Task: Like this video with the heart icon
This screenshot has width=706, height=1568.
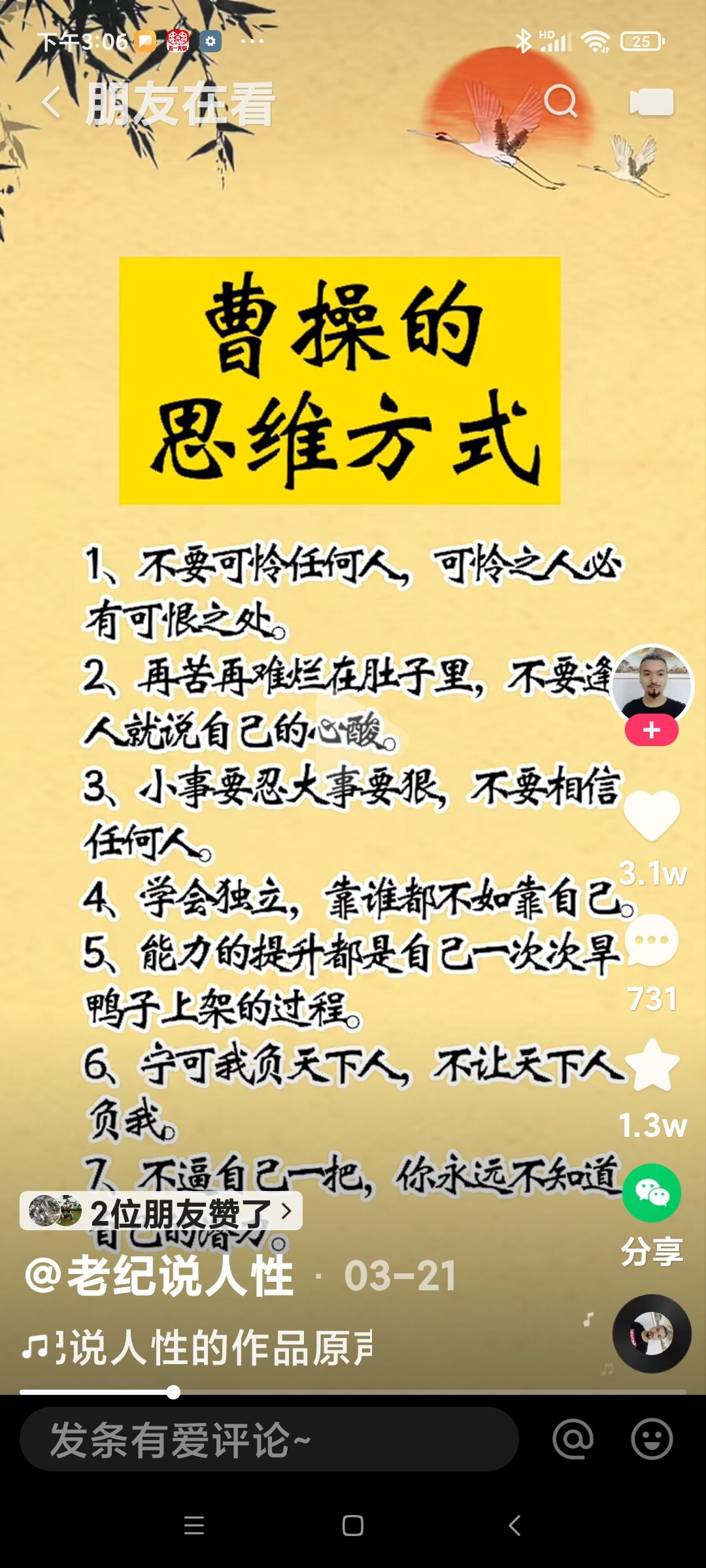Action: click(652, 815)
